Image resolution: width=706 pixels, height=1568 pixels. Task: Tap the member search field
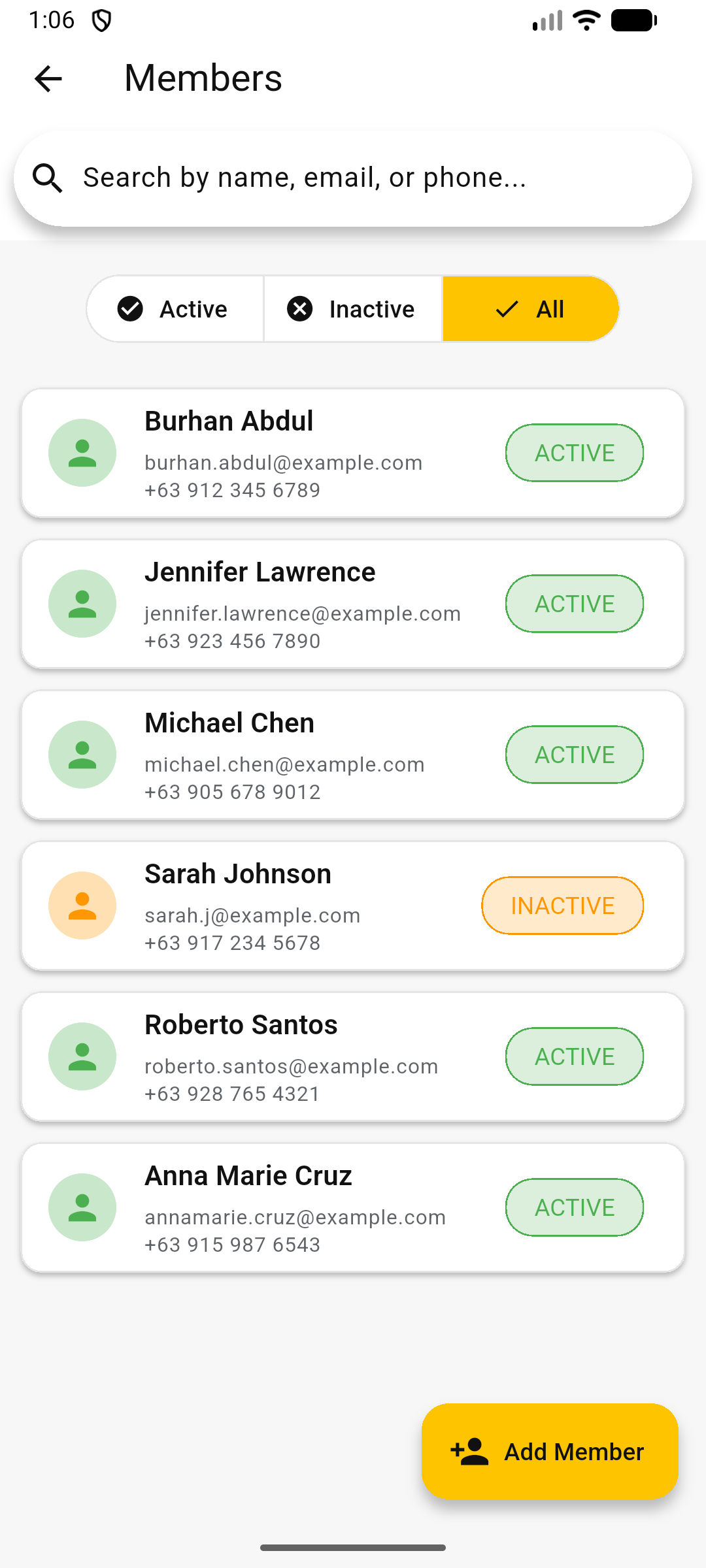tap(353, 178)
